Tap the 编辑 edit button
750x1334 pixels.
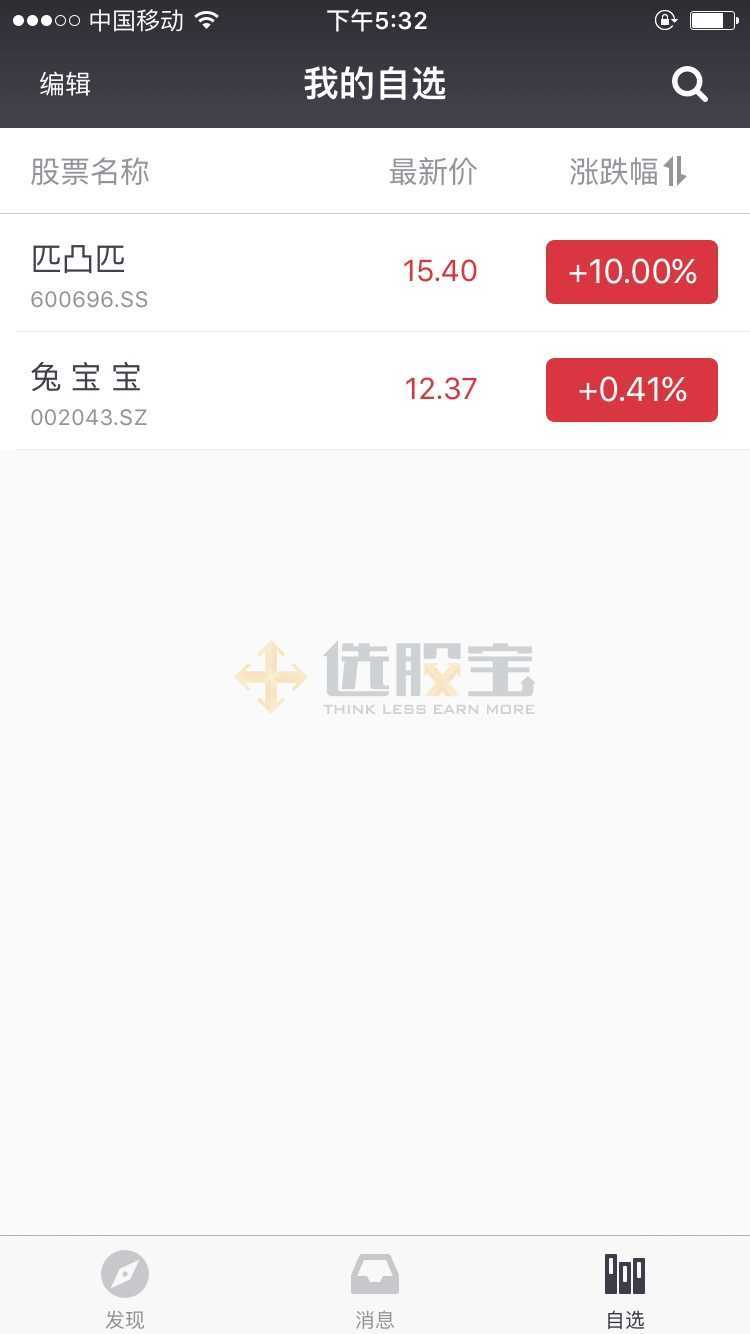coord(65,84)
